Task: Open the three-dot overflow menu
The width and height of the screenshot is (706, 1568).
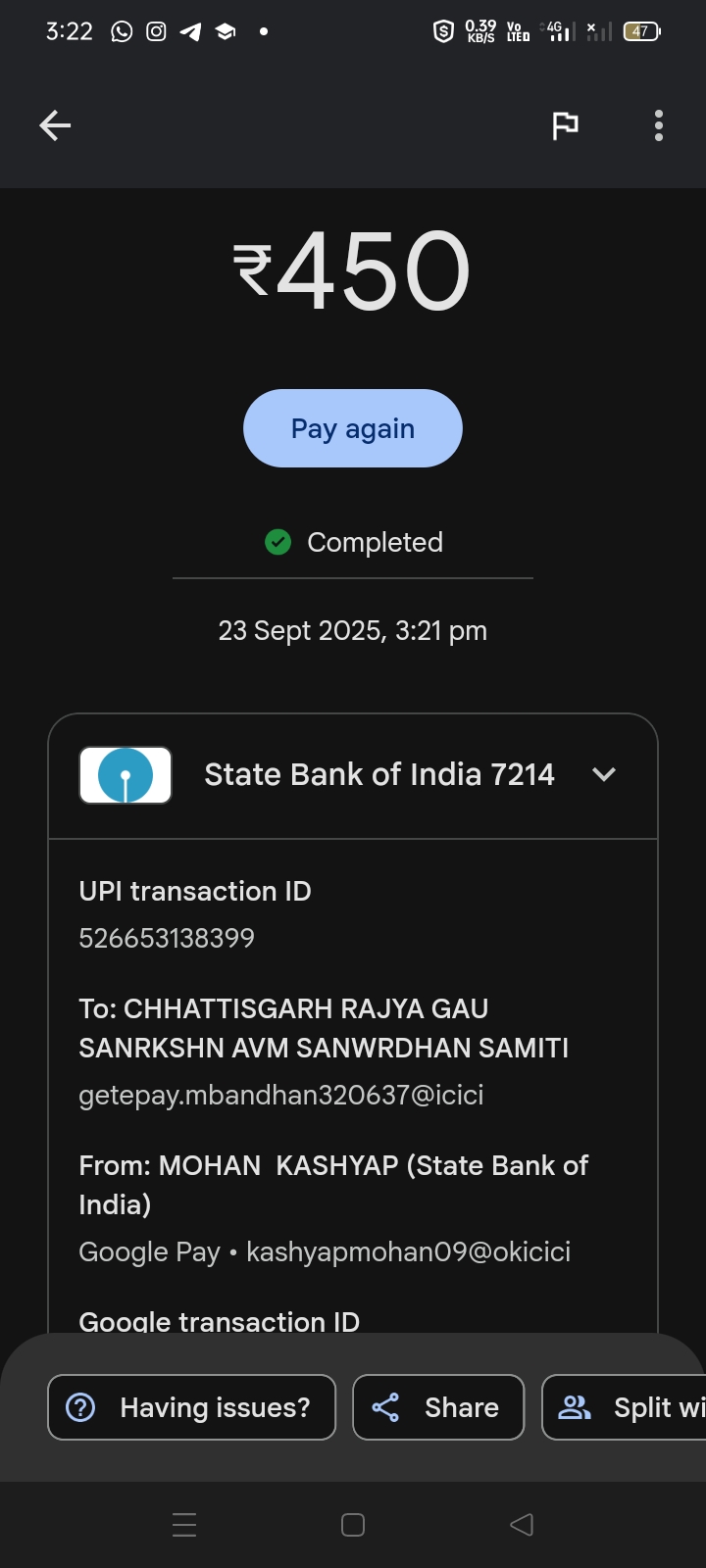Action: pos(658,125)
